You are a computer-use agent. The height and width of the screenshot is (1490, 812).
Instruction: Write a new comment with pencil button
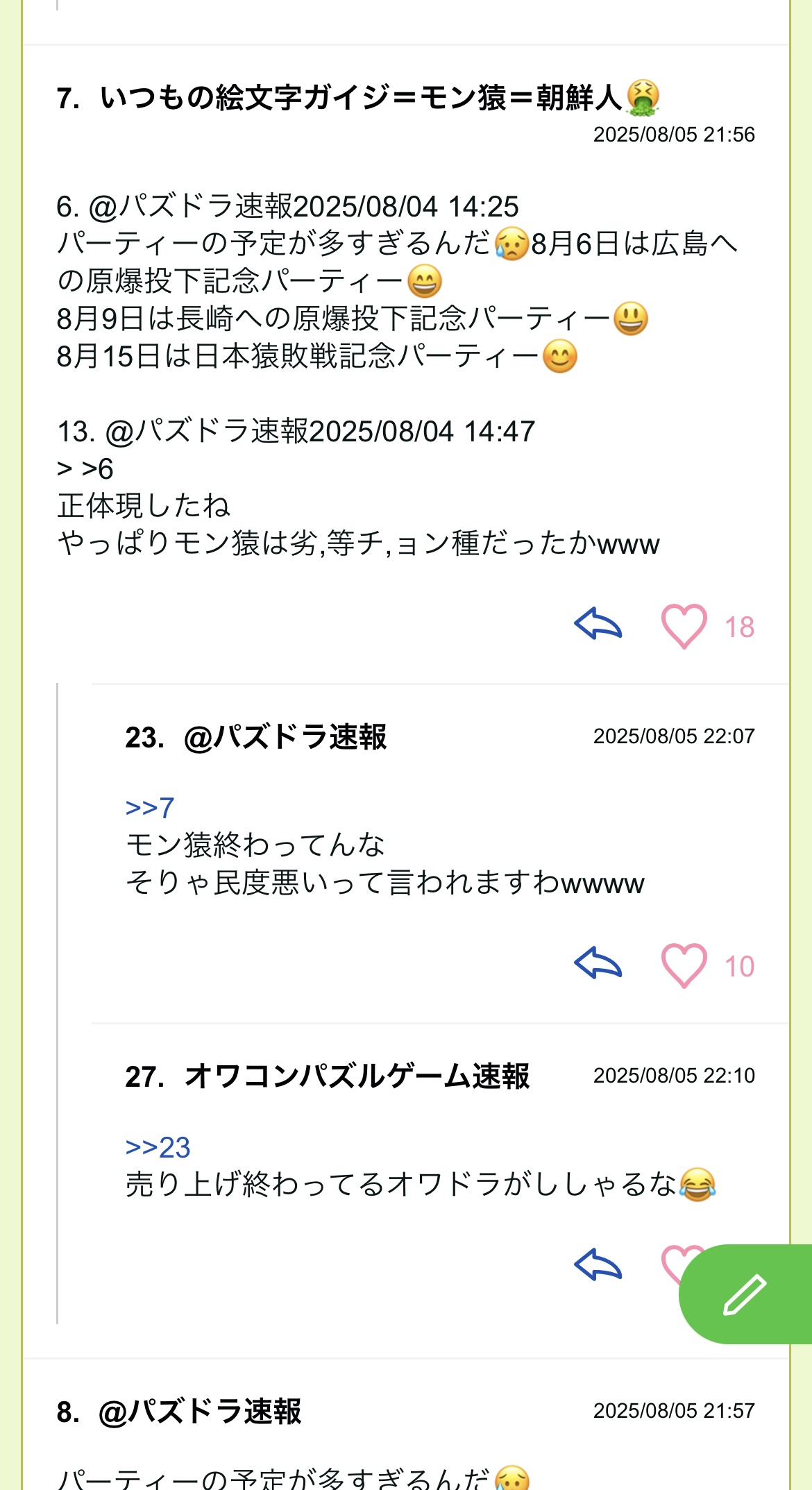coord(745,1294)
